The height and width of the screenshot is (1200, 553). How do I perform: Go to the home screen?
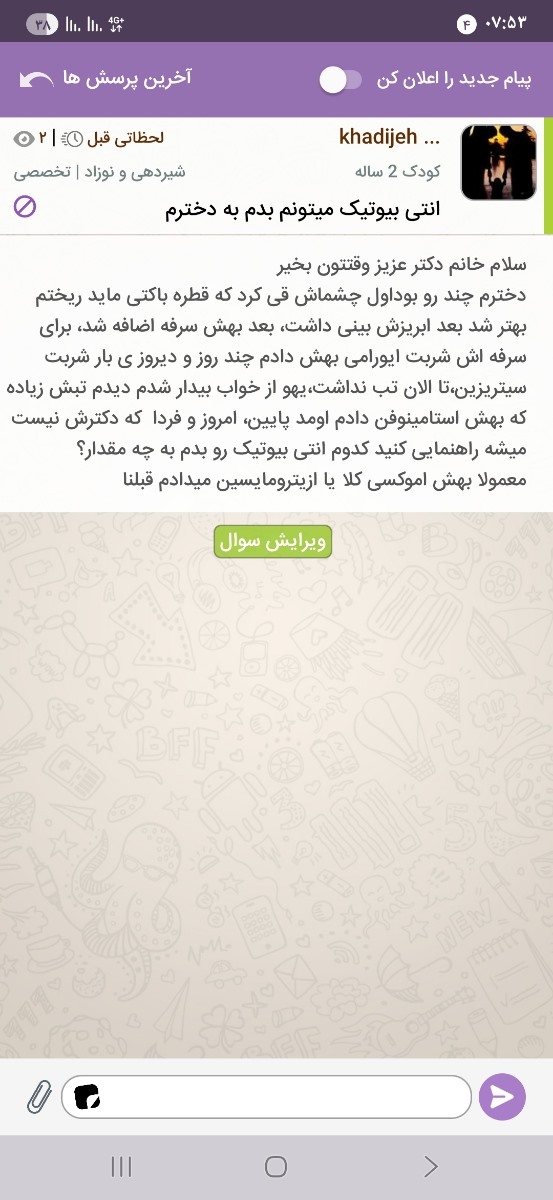pyautogui.click(x=276, y=1166)
